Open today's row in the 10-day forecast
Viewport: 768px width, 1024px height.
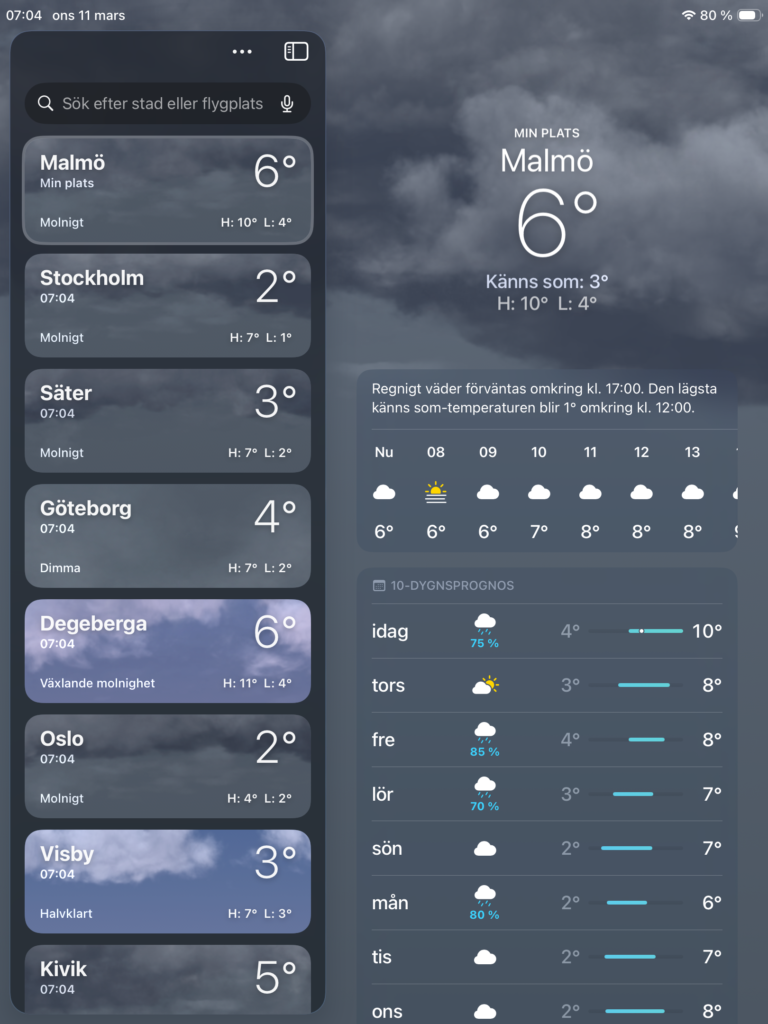(x=547, y=632)
